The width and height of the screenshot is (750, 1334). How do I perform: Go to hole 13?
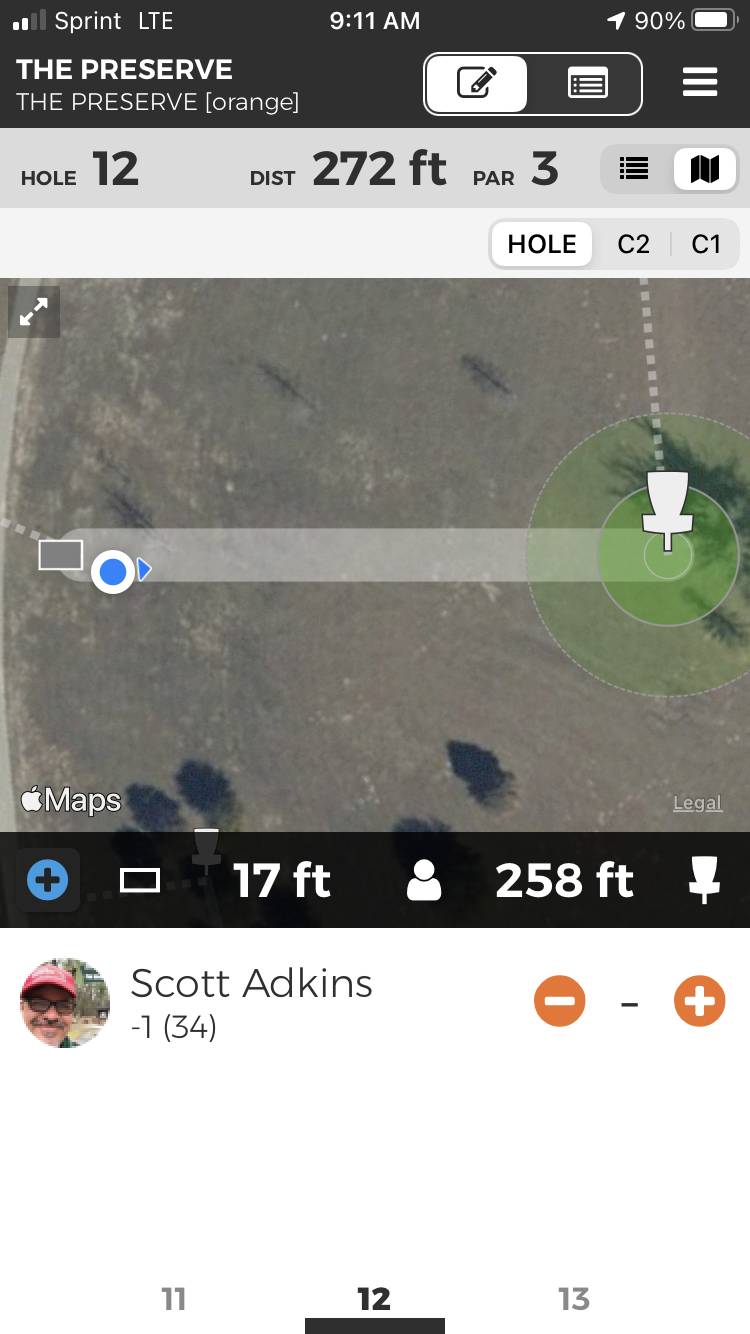(574, 1298)
